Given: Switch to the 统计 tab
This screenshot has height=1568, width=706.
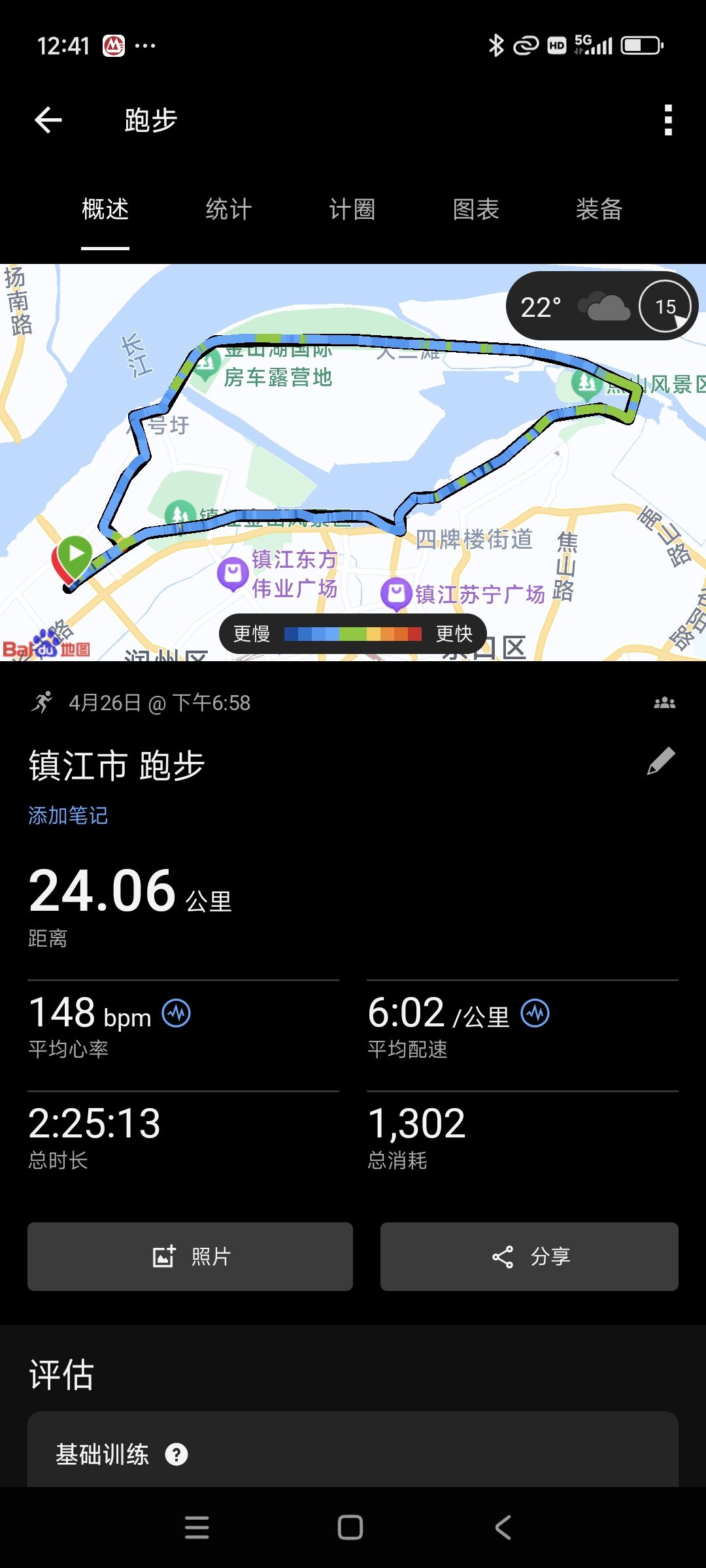Looking at the screenshot, I should point(229,210).
